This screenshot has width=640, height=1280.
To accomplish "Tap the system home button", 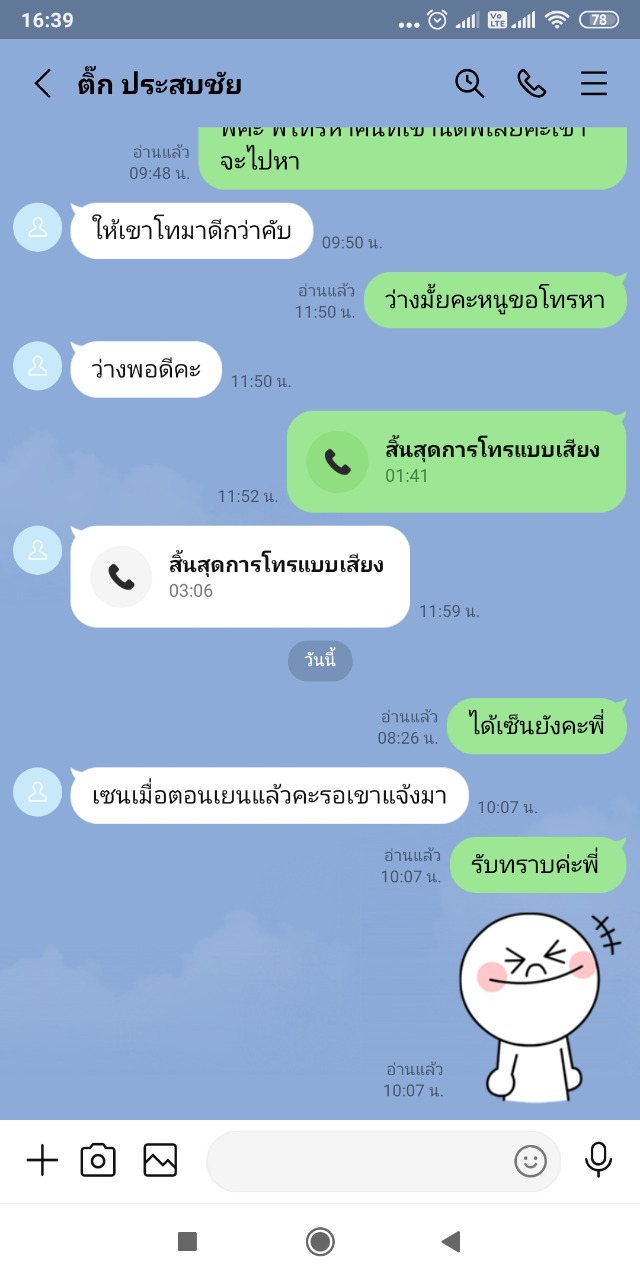I will point(320,1242).
